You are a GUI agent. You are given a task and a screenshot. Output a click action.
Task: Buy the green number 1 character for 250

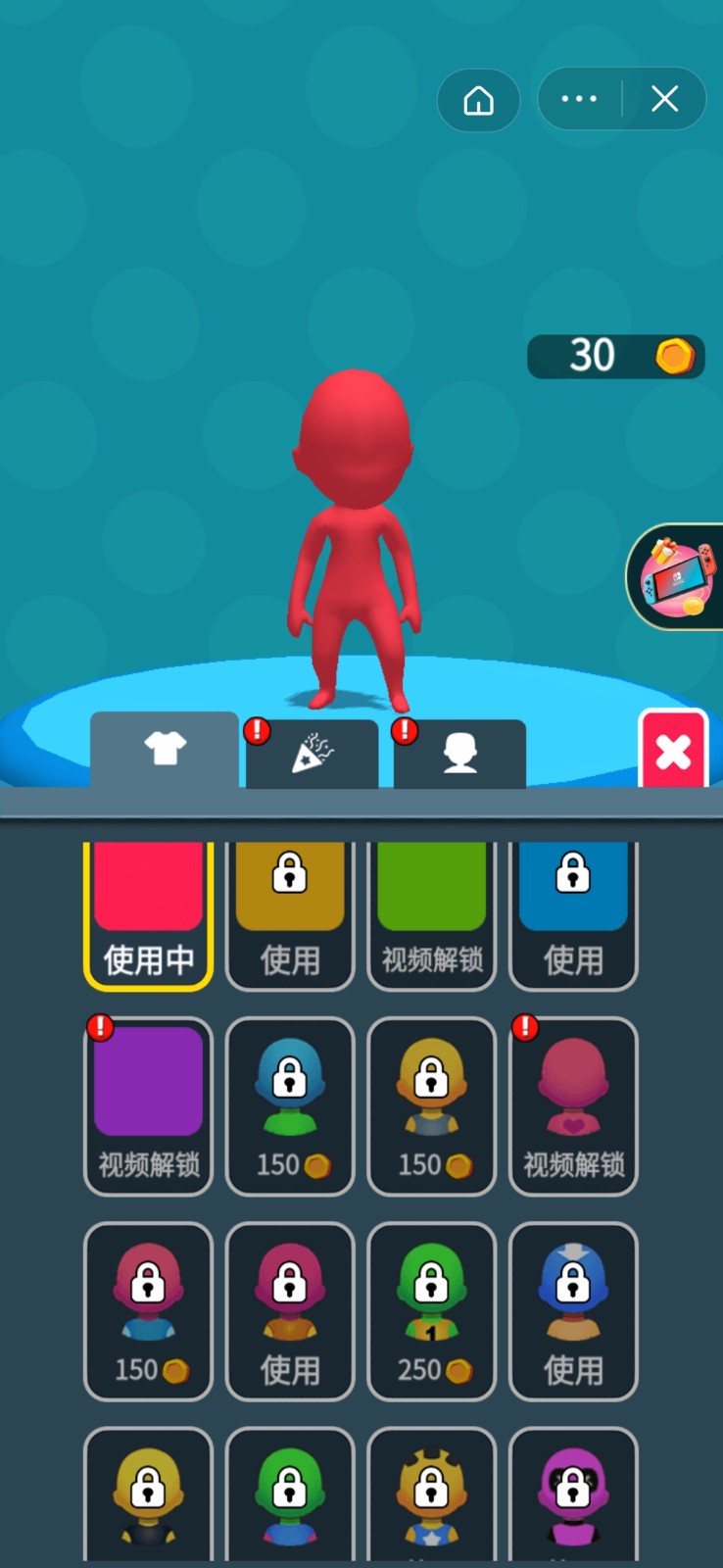tap(432, 1311)
